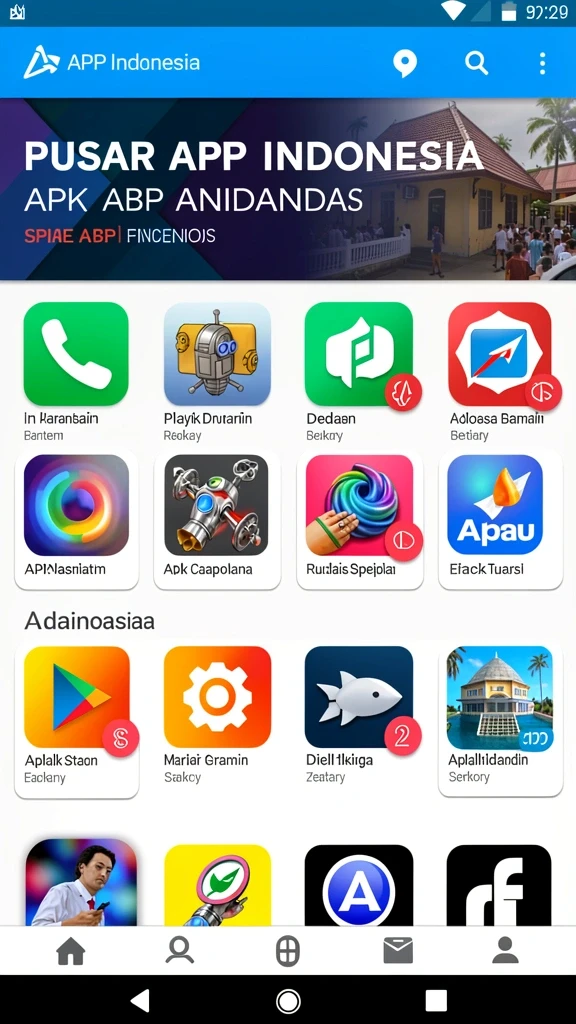Open the location pin in the app bar

click(x=405, y=64)
